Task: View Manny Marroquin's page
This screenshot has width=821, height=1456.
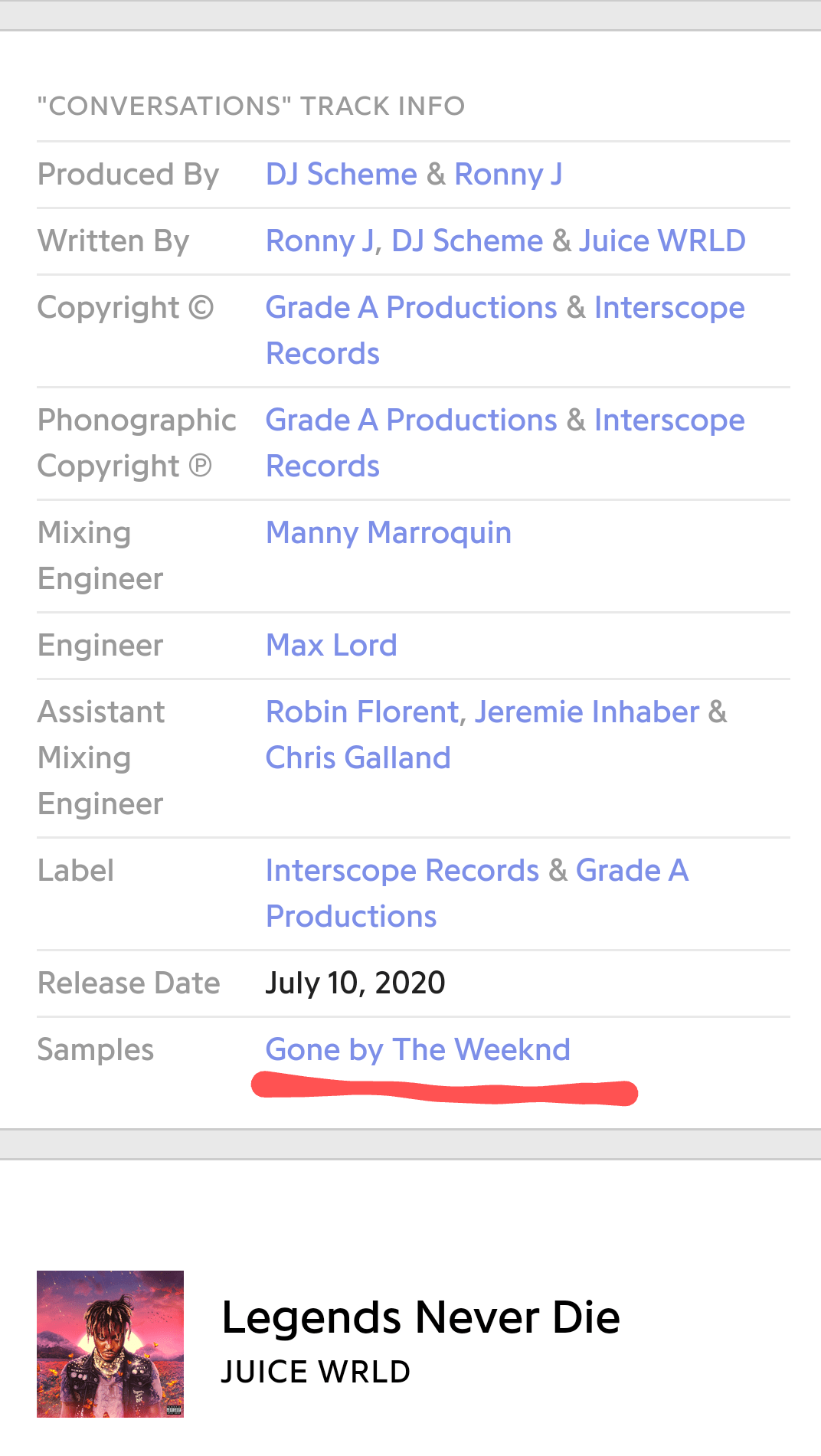Action: (388, 533)
